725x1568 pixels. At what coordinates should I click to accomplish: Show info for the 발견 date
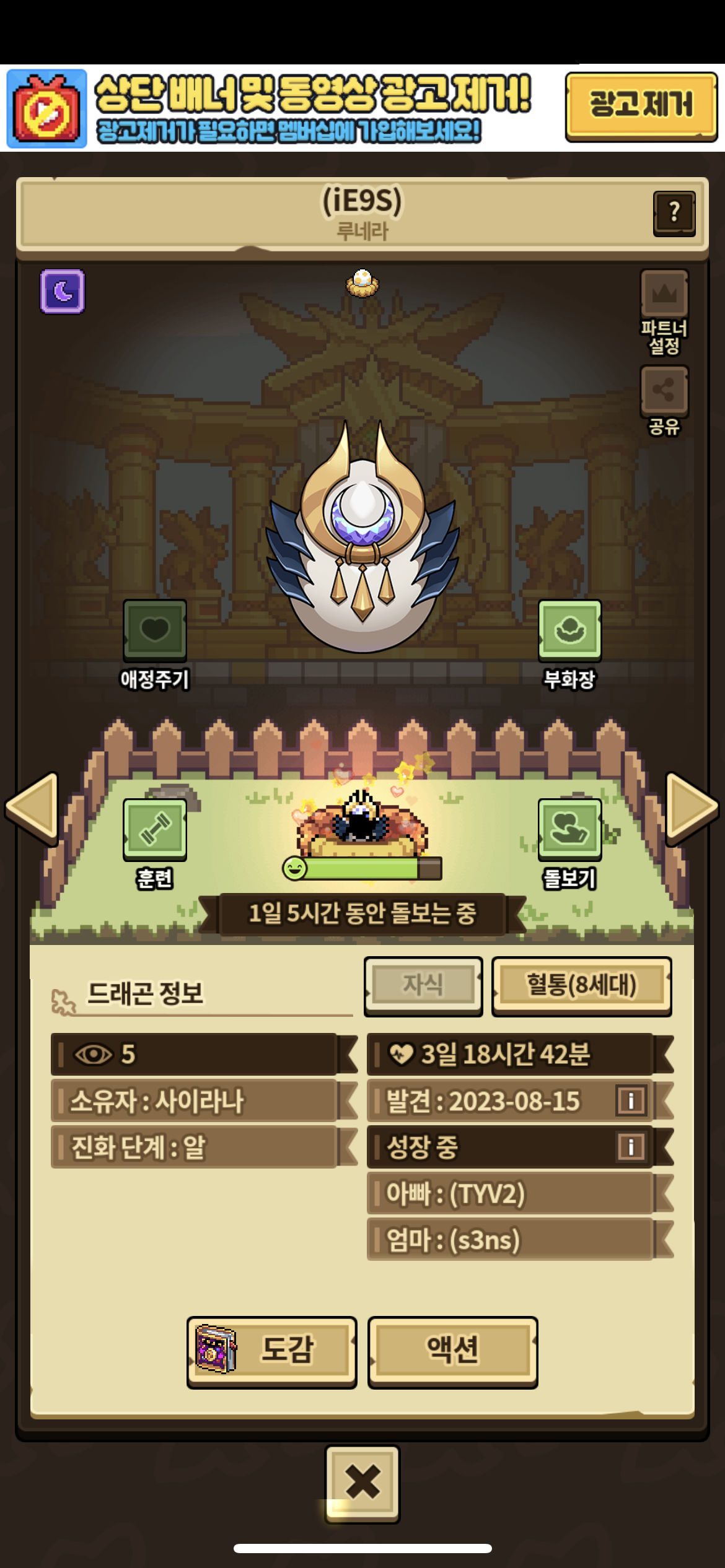tap(631, 1101)
